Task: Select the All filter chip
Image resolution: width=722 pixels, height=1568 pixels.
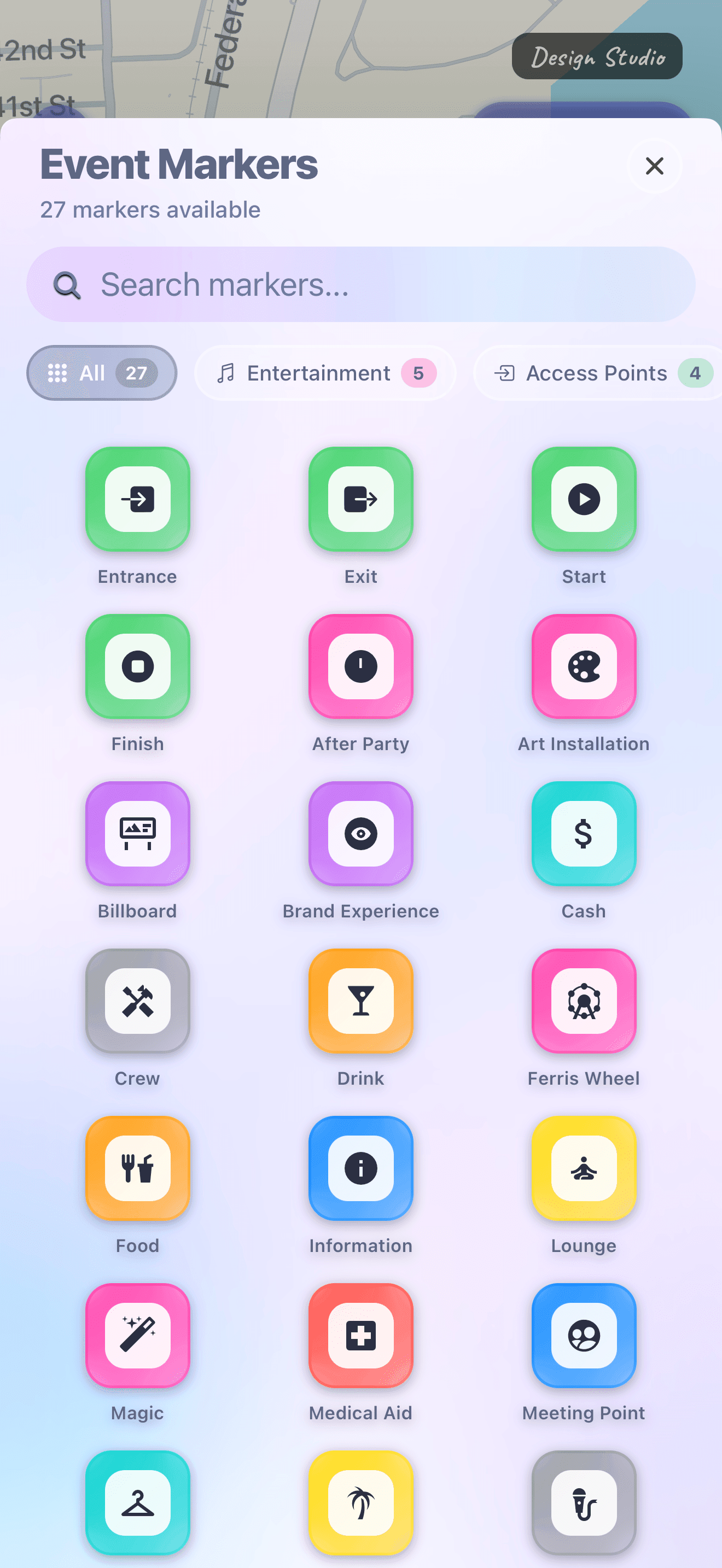Action: coord(102,372)
